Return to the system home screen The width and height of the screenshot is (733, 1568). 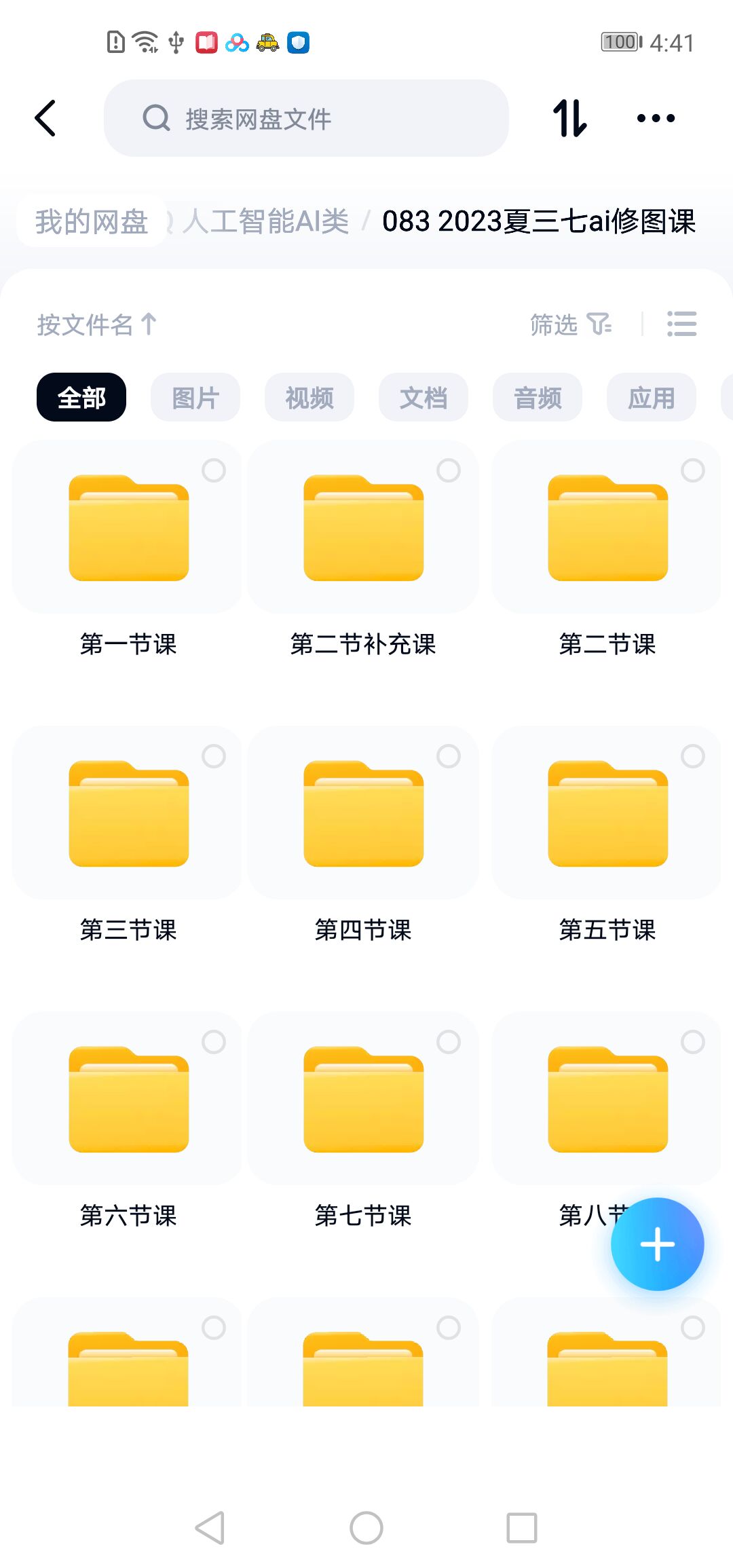366,1528
